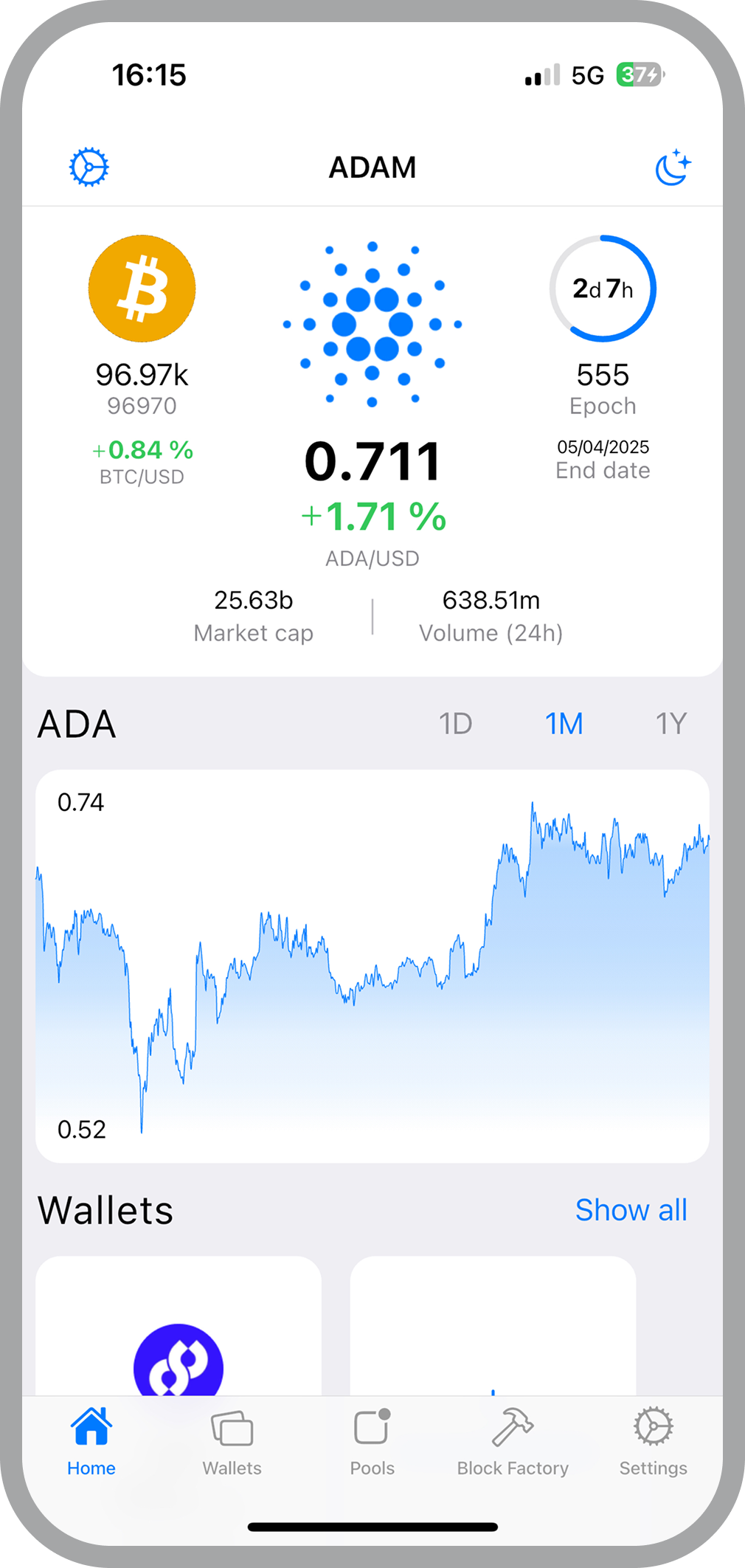Open the gear wheel icon at top left
Viewport: 745px width, 1568px height.
pos(89,167)
